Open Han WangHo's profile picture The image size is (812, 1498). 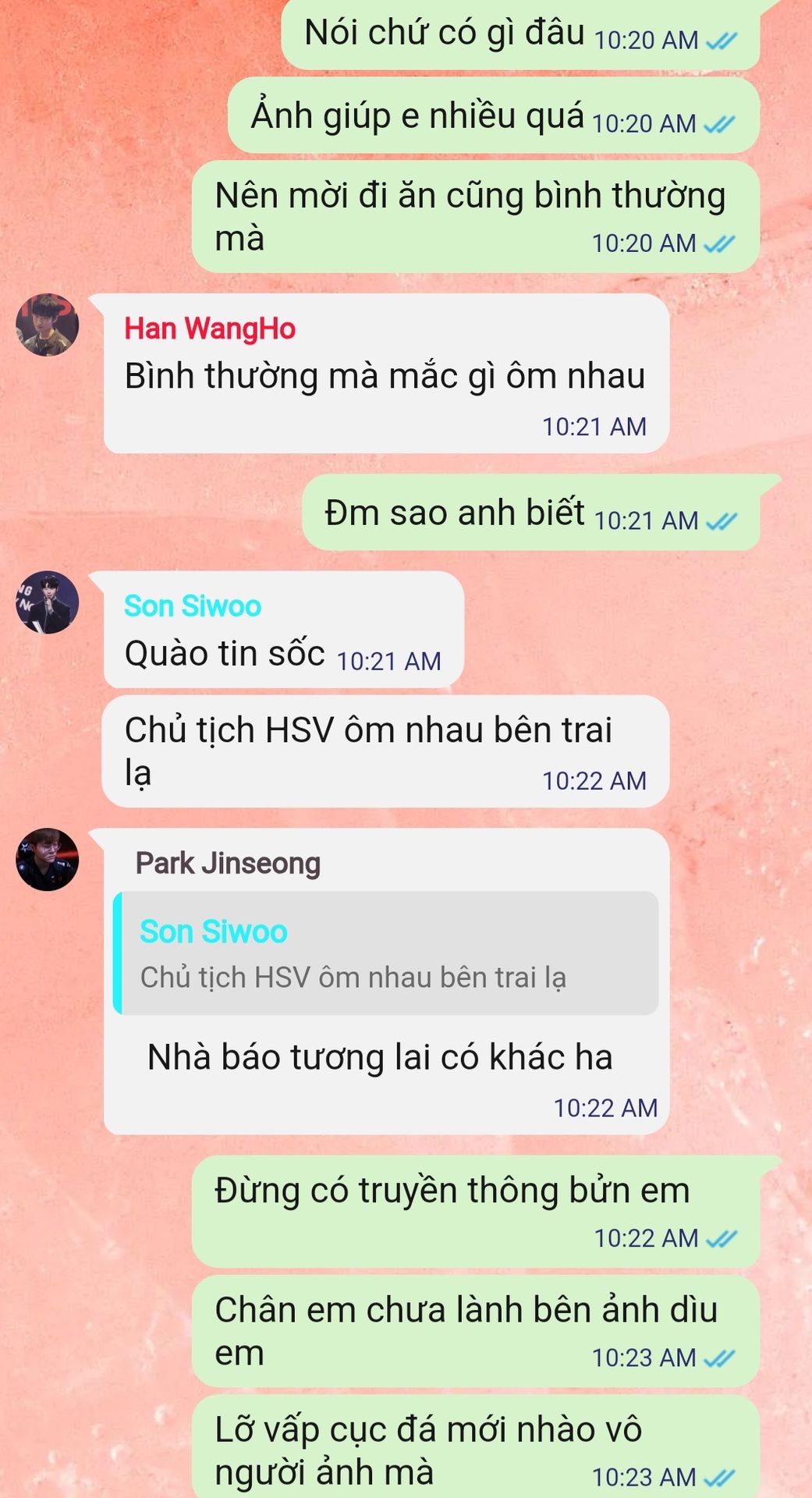coord(48,325)
